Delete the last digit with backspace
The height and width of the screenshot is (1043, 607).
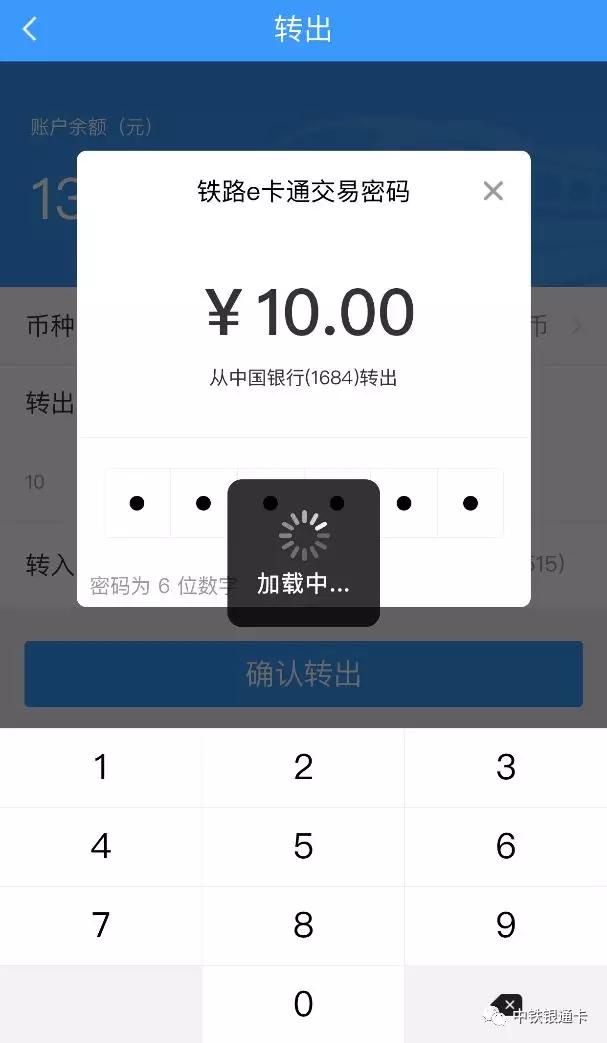coord(507,1004)
